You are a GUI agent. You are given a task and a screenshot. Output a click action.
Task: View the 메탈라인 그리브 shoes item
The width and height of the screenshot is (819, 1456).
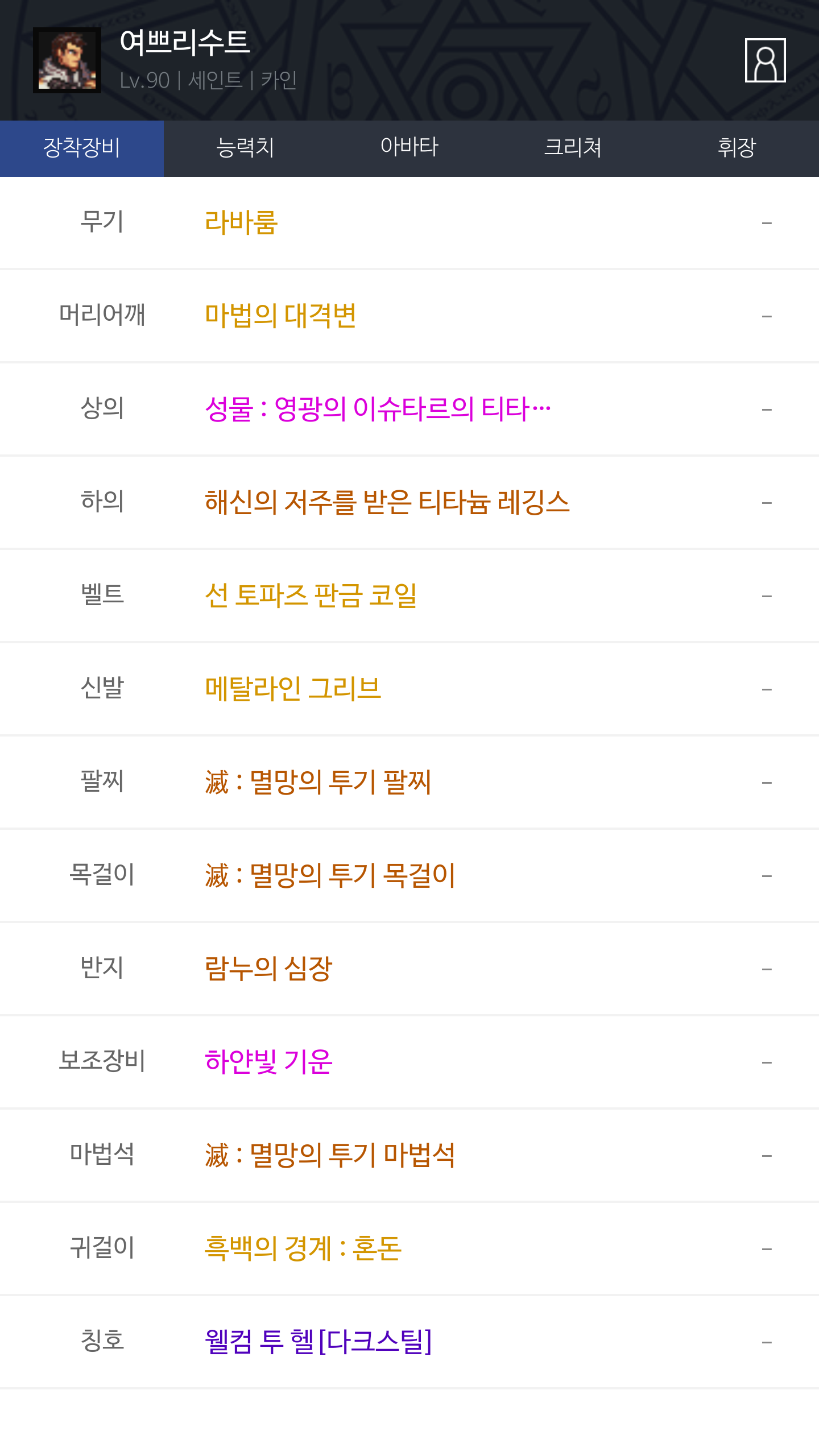(293, 689)
